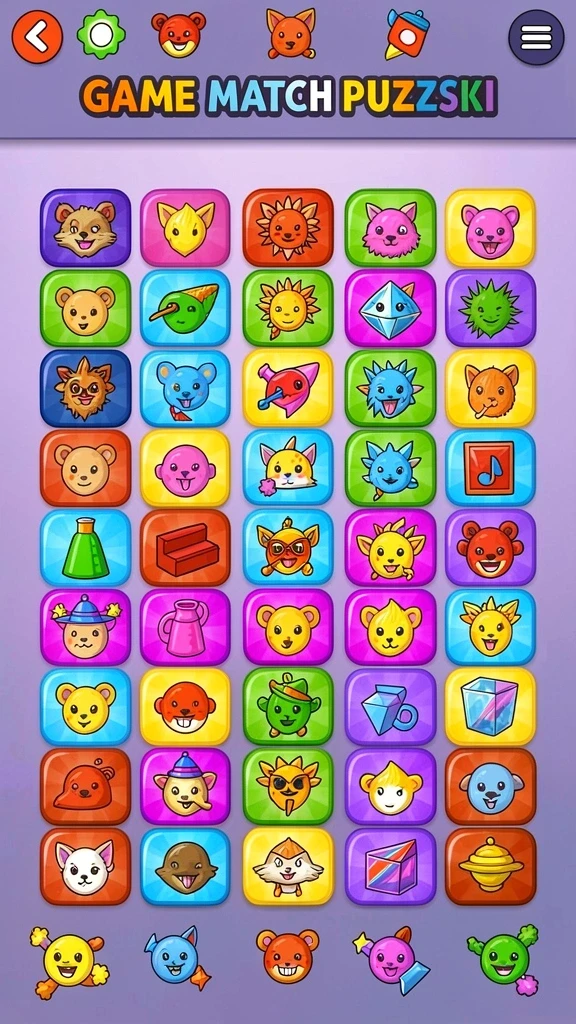Choose the golden UFO tile
The image size is (576, 1024).
pyautogui.click(x=490, y=867)
